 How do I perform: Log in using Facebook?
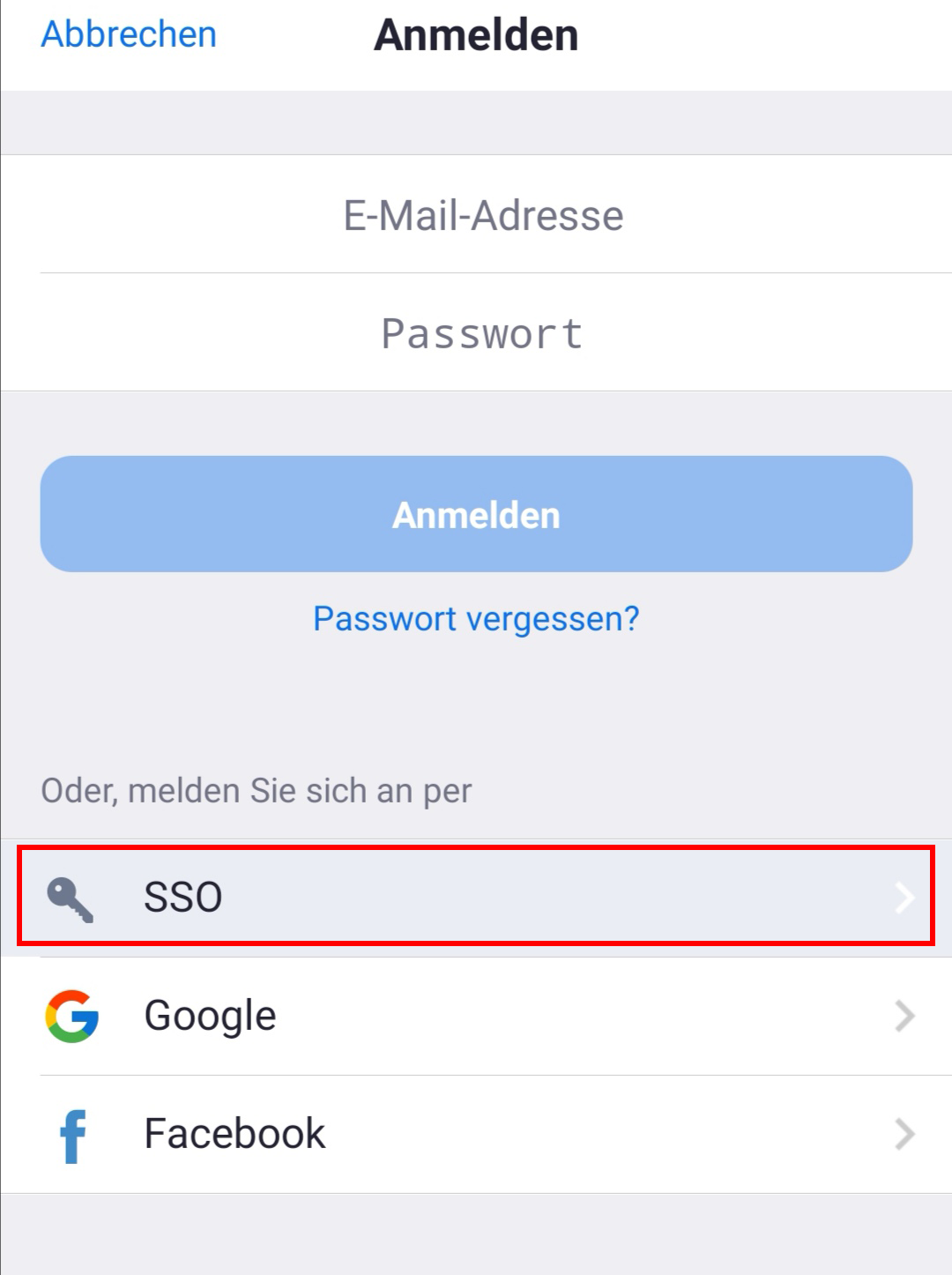coord(476,1134)
